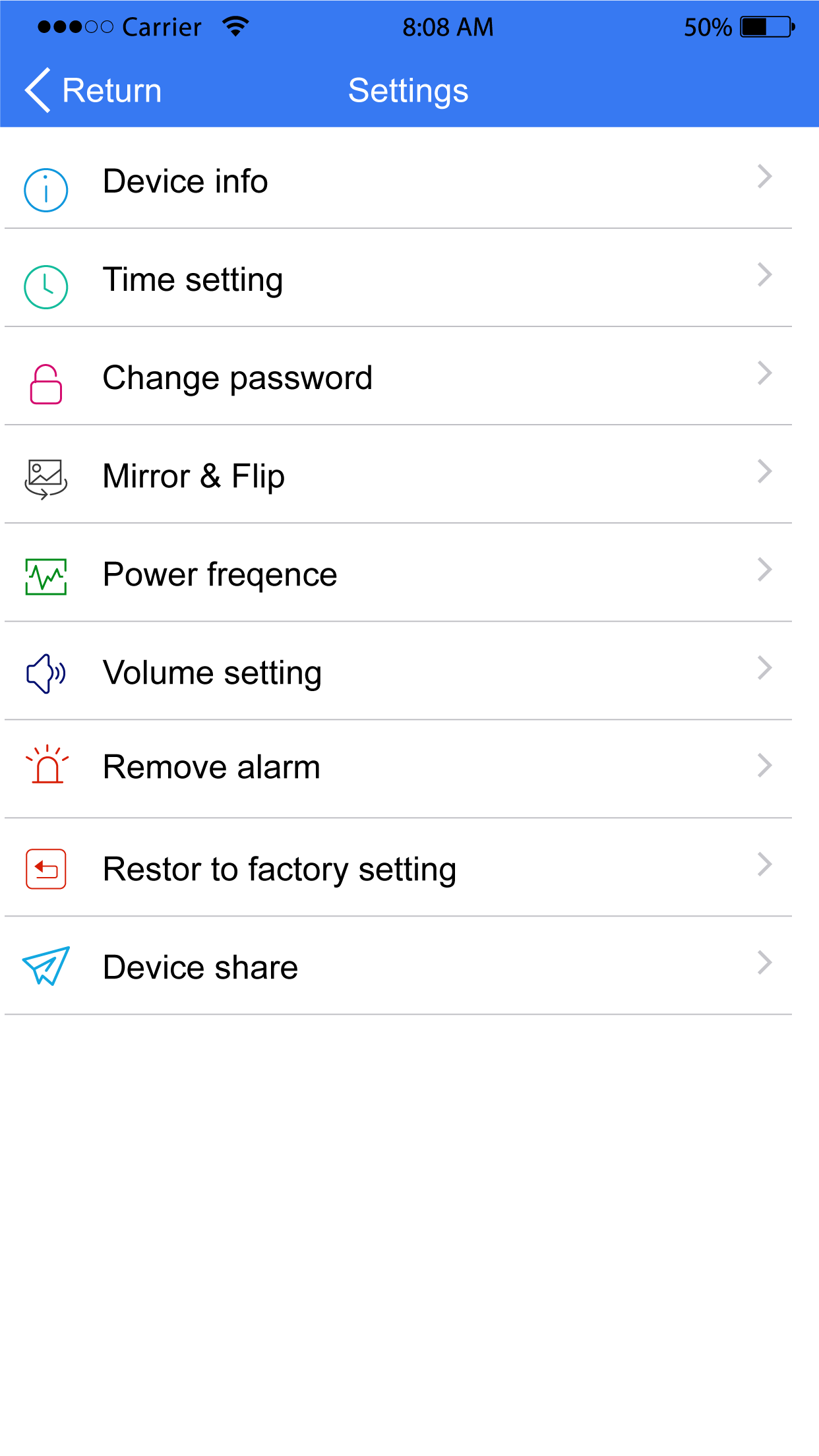Viewport: 819px width, 1456px height.
Task: Click the Mirror & Flip image icon
Action: [x=45, y=476]
